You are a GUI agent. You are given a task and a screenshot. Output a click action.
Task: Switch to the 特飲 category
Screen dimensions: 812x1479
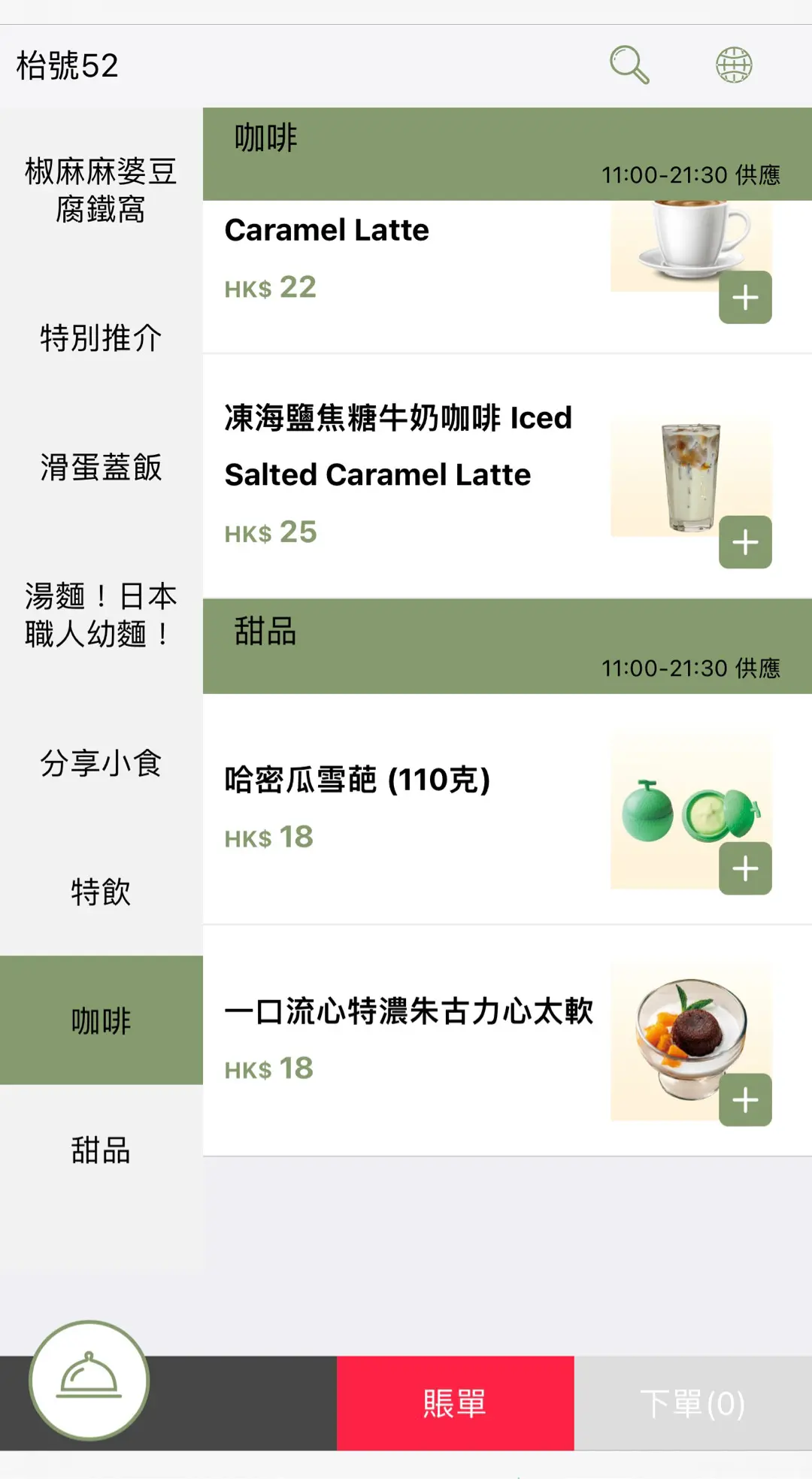101,893
